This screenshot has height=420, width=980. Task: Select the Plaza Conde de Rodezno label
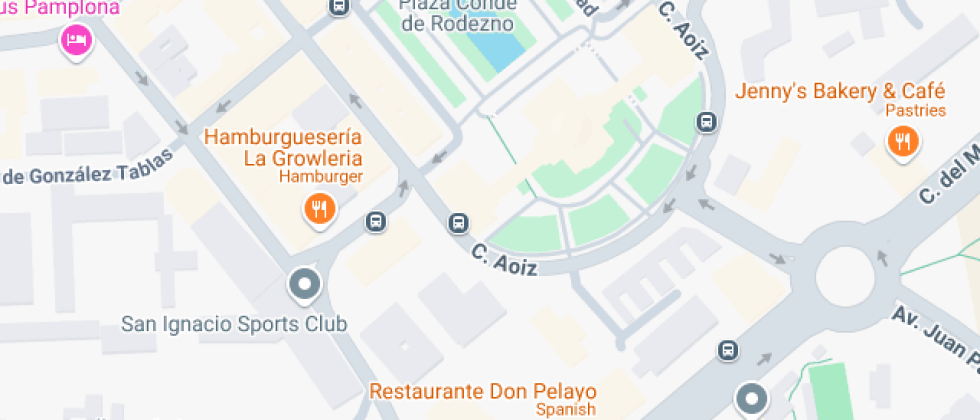(x=457, y=14)
